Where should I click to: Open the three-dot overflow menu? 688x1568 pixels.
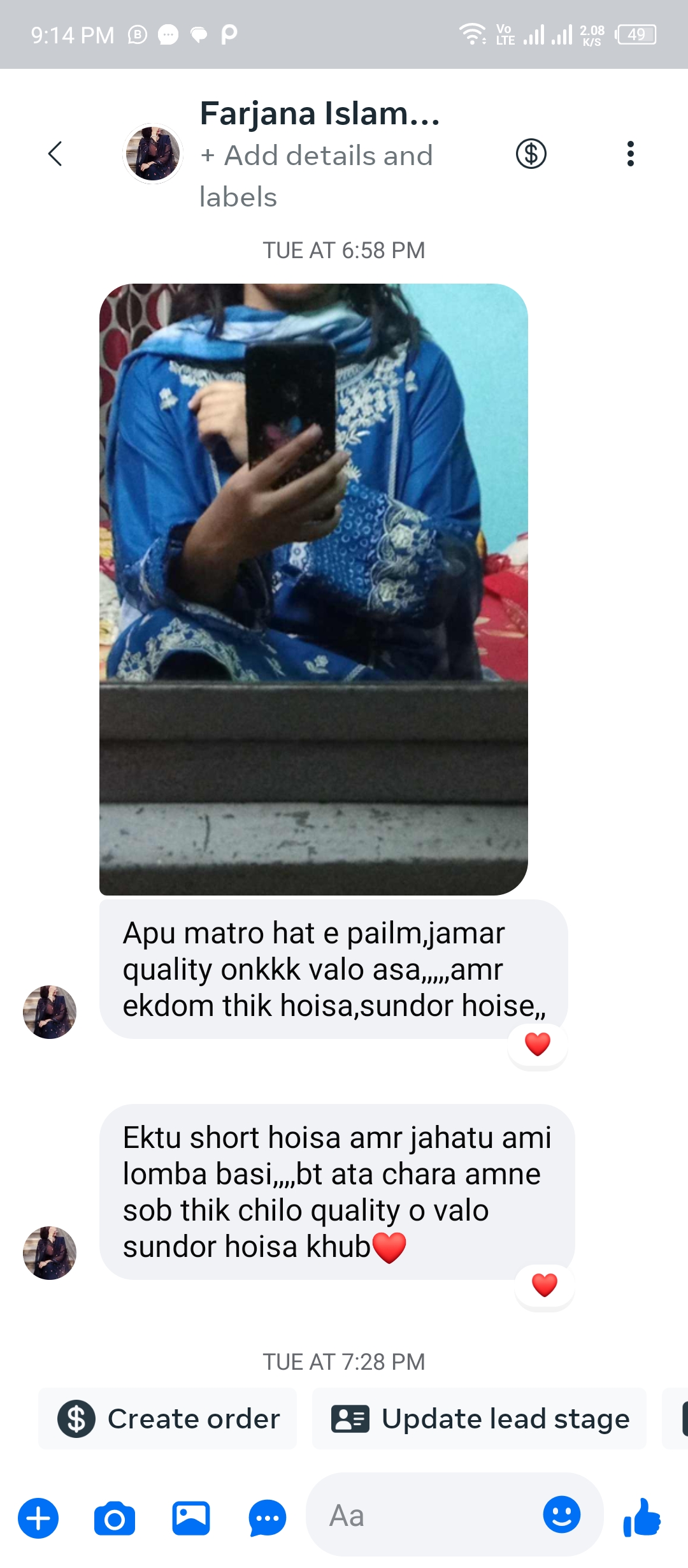click(630, 154)
